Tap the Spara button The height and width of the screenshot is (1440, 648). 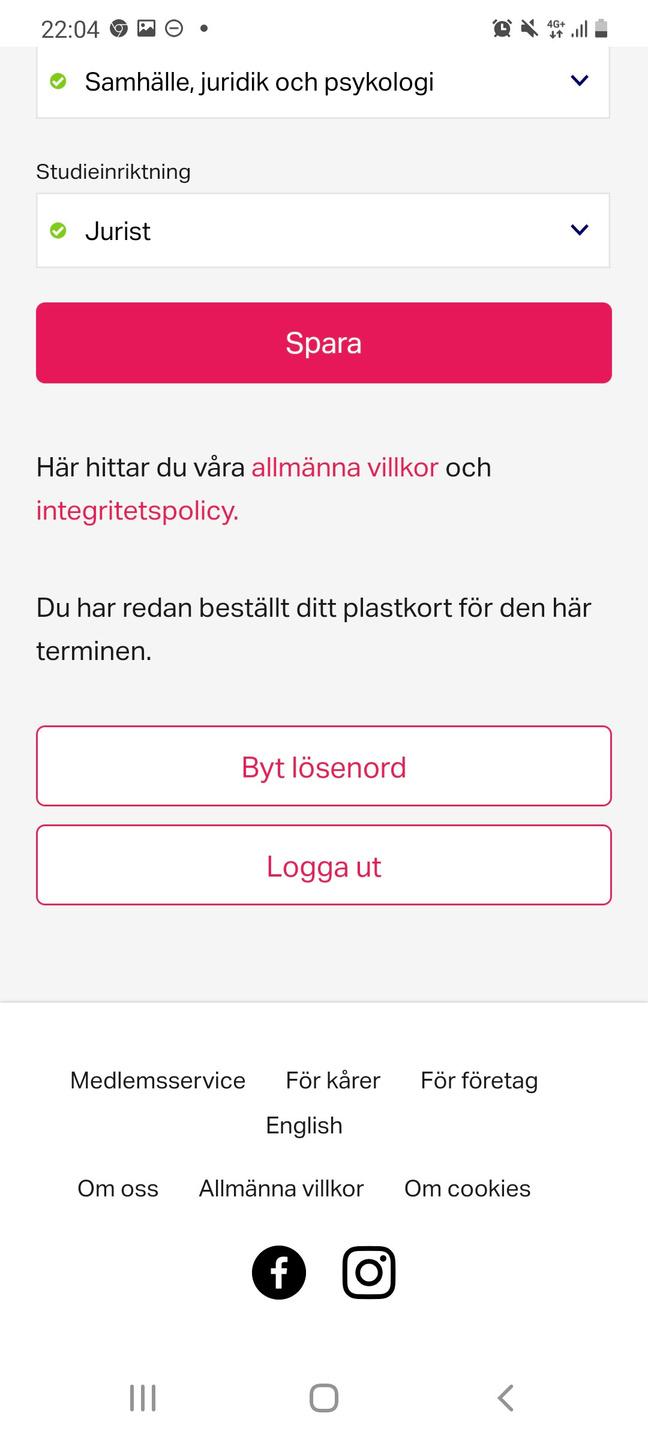[x=323, y=343]
